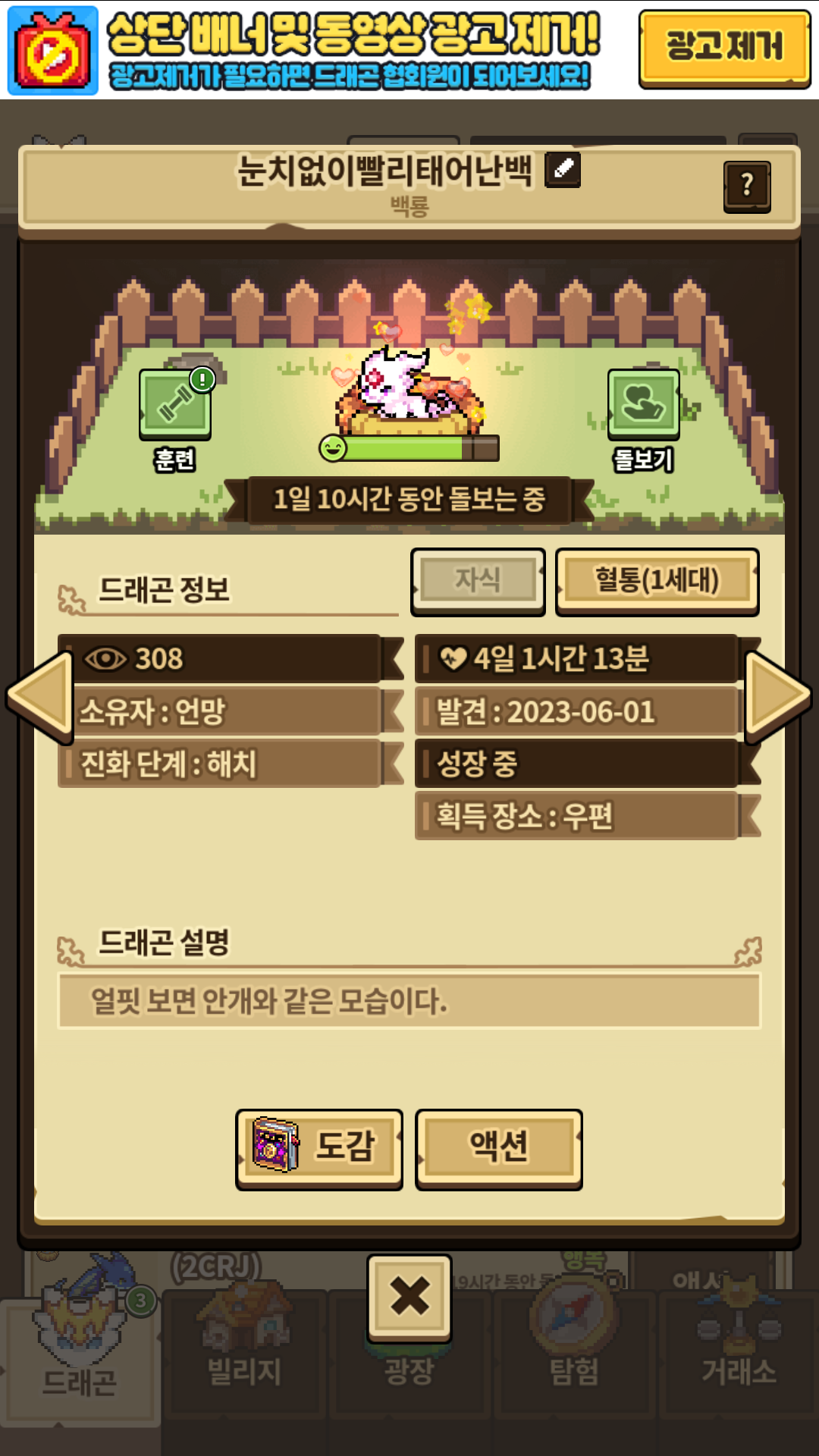The image size is (819, 1456).
Task: Tap the 돌보기 care button
Action: click(x=644, y=404)
